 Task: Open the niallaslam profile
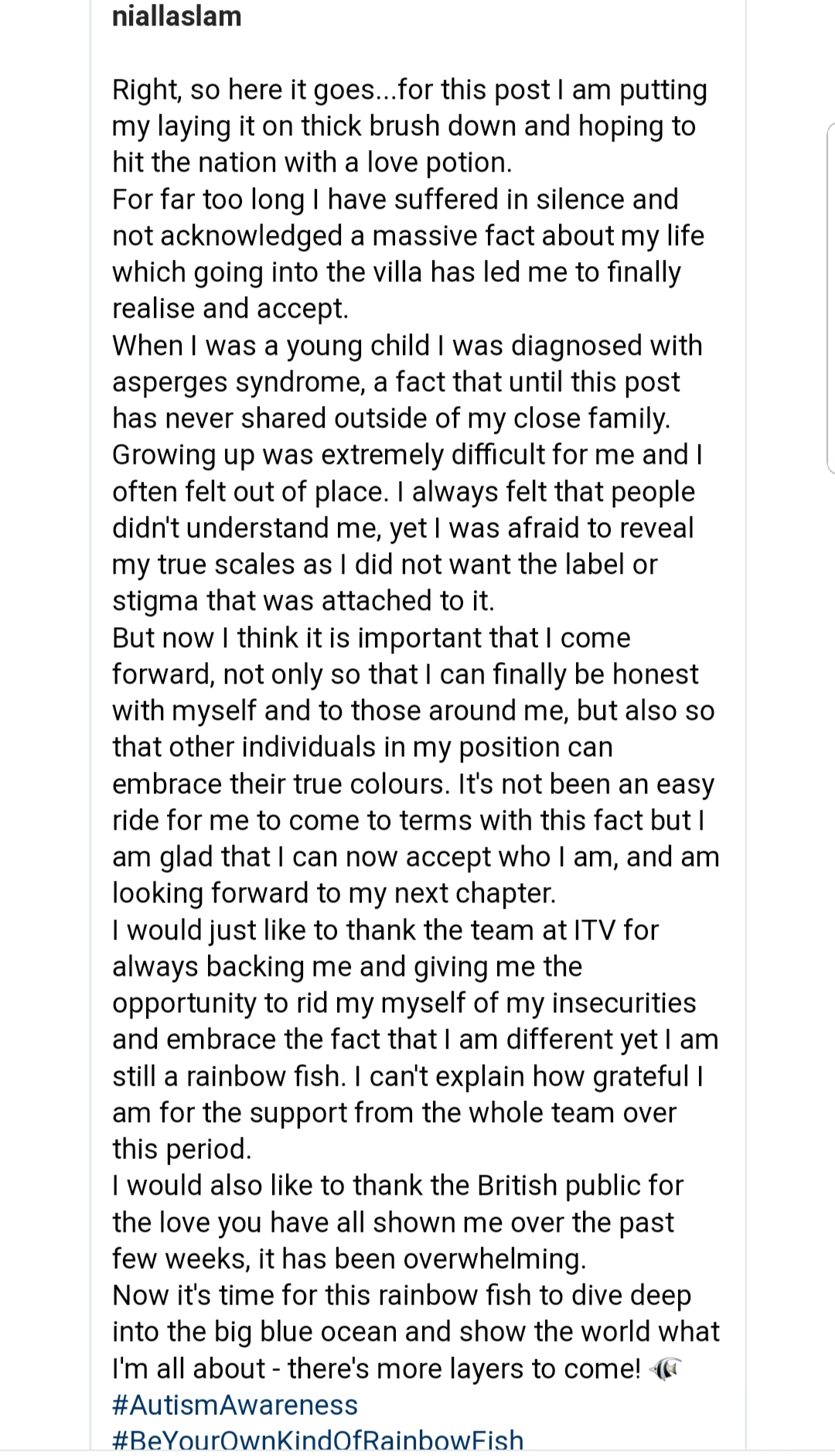pos(177,16)
